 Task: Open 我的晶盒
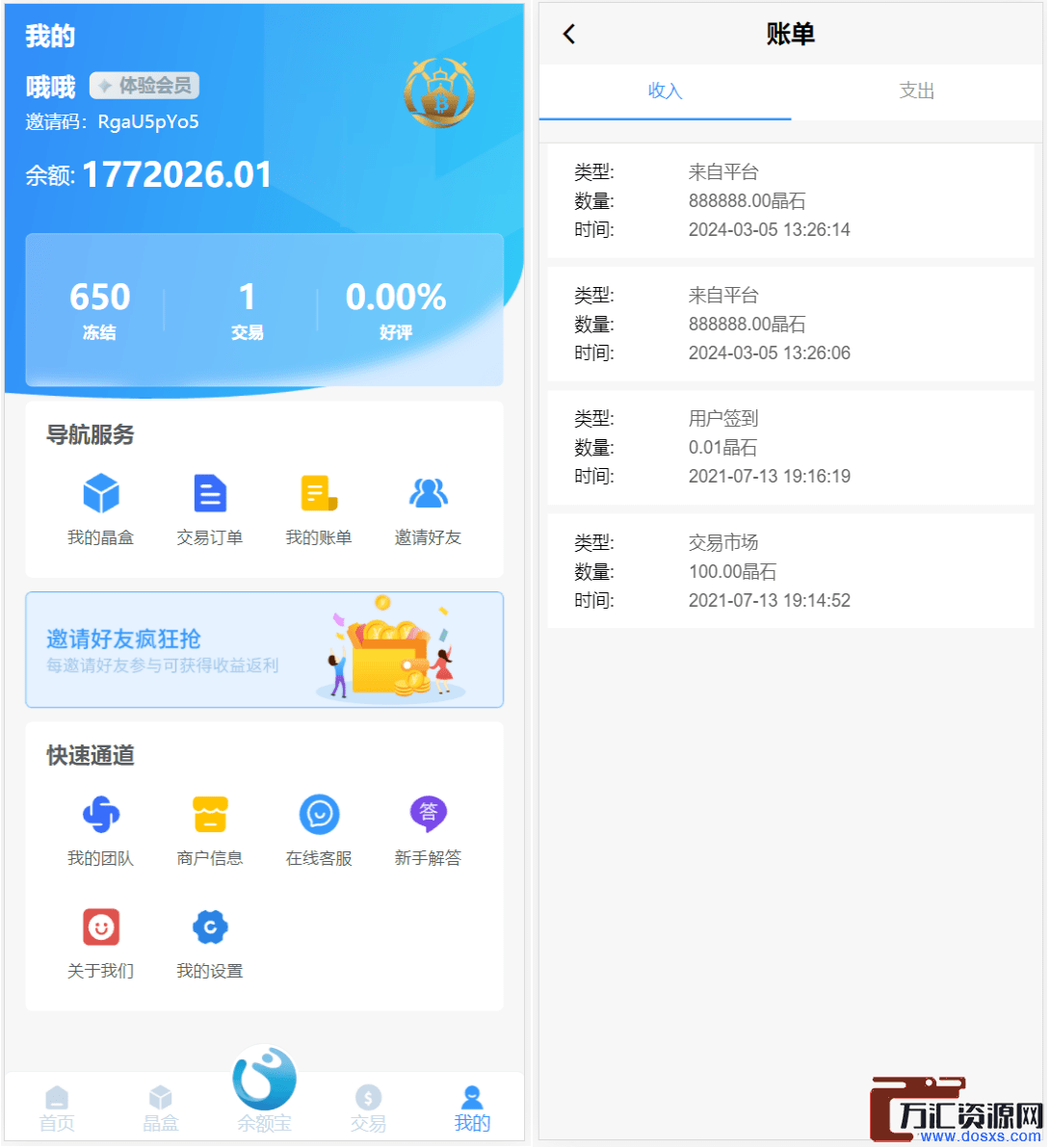[101, 509]
